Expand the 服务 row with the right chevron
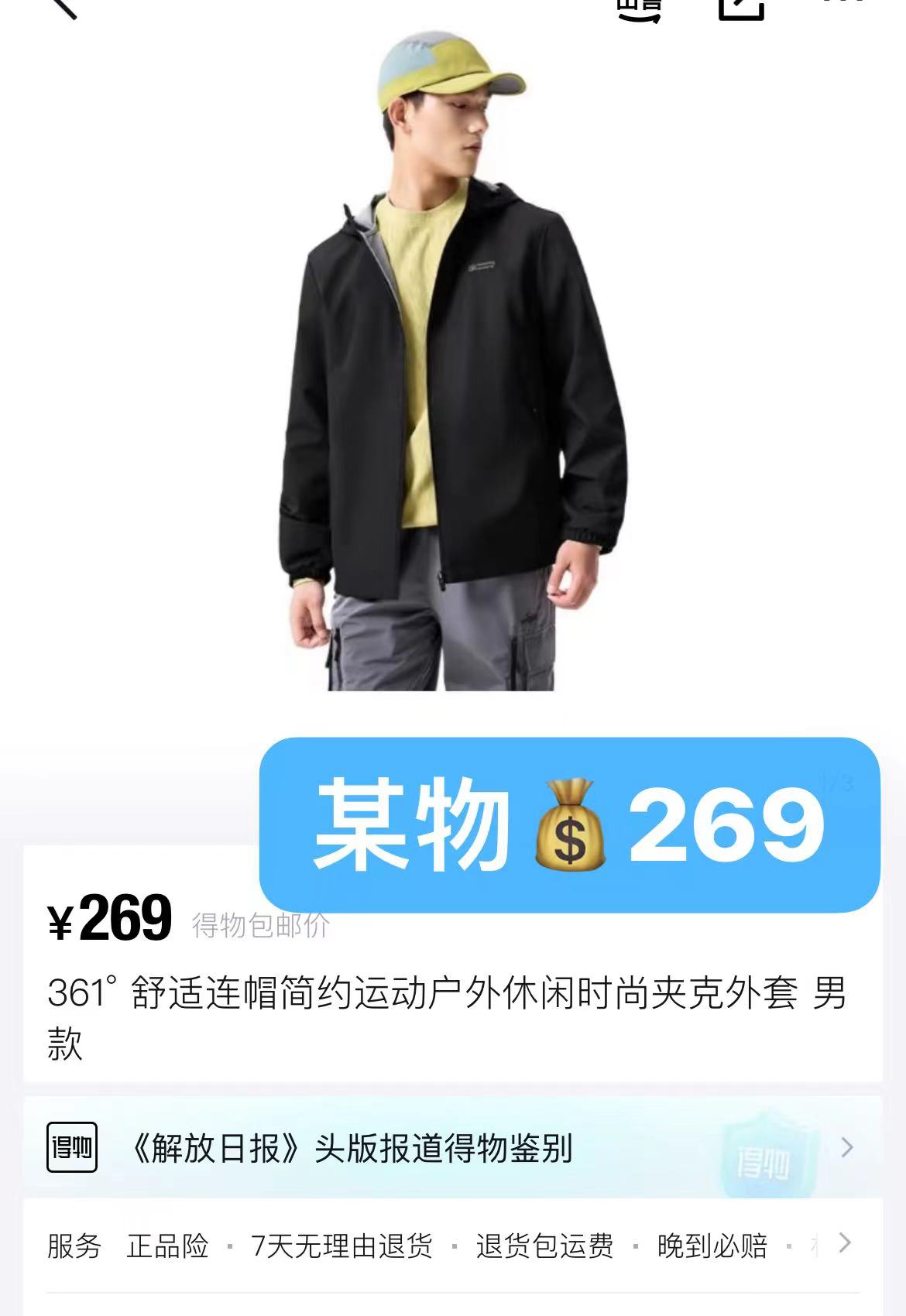Screen dimensions: 906x1316 (x=844, y=1240)
